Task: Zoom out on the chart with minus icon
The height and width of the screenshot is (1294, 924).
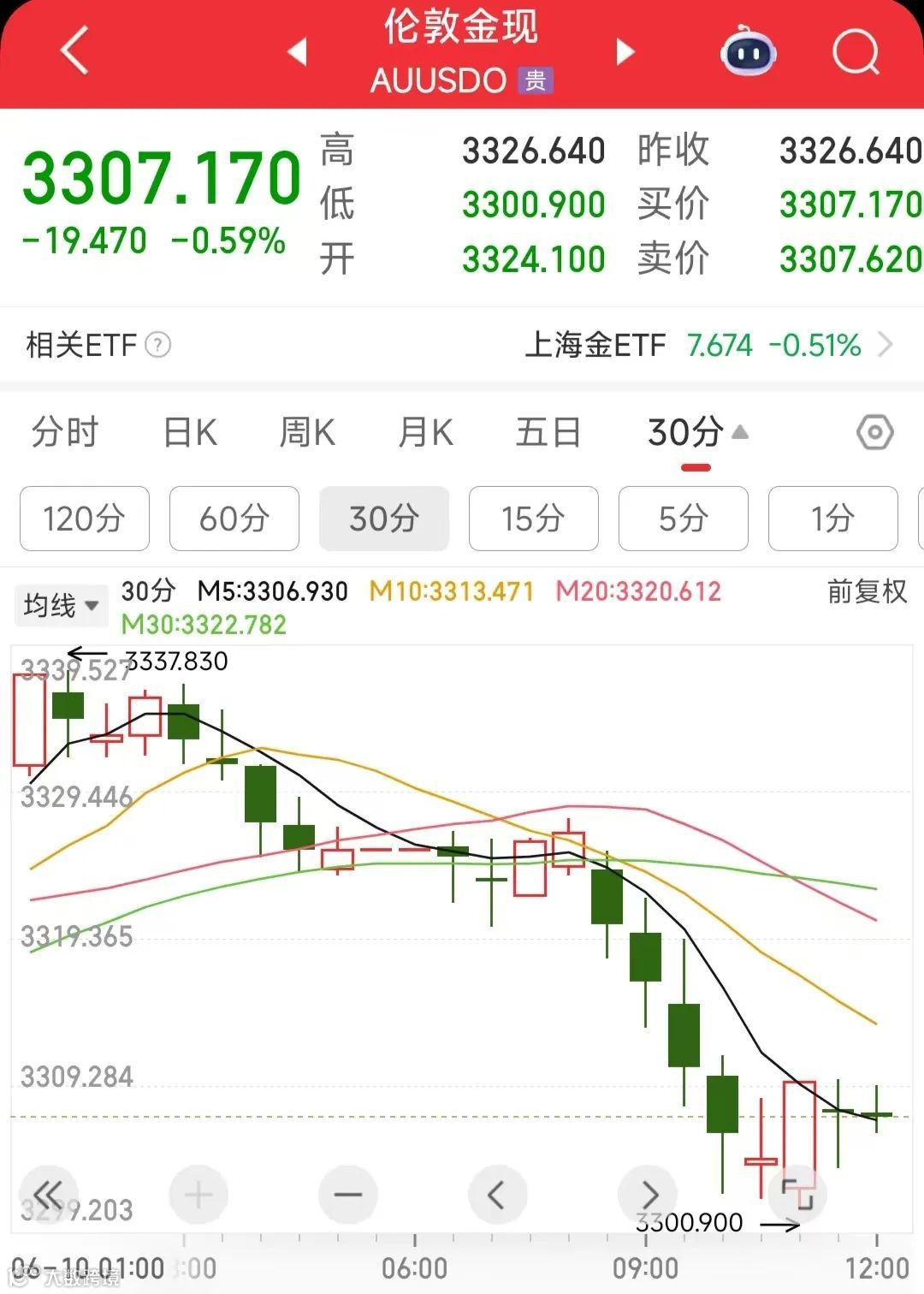Action: (347, 1195)
